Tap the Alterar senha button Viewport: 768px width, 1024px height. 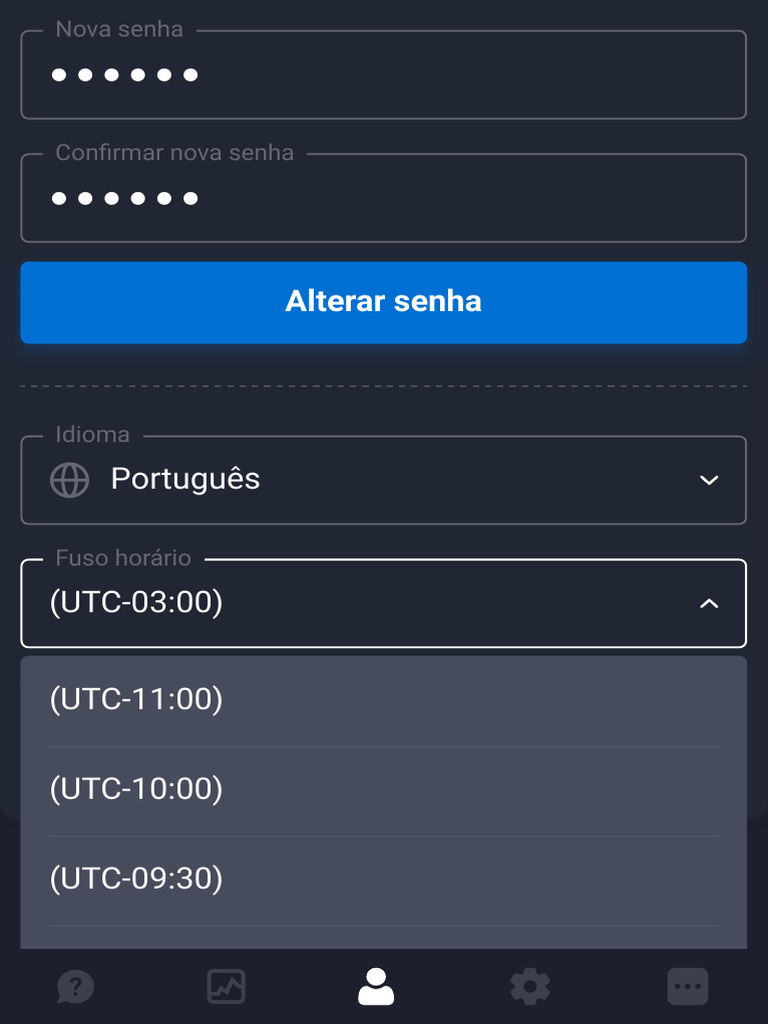point(383,302)
